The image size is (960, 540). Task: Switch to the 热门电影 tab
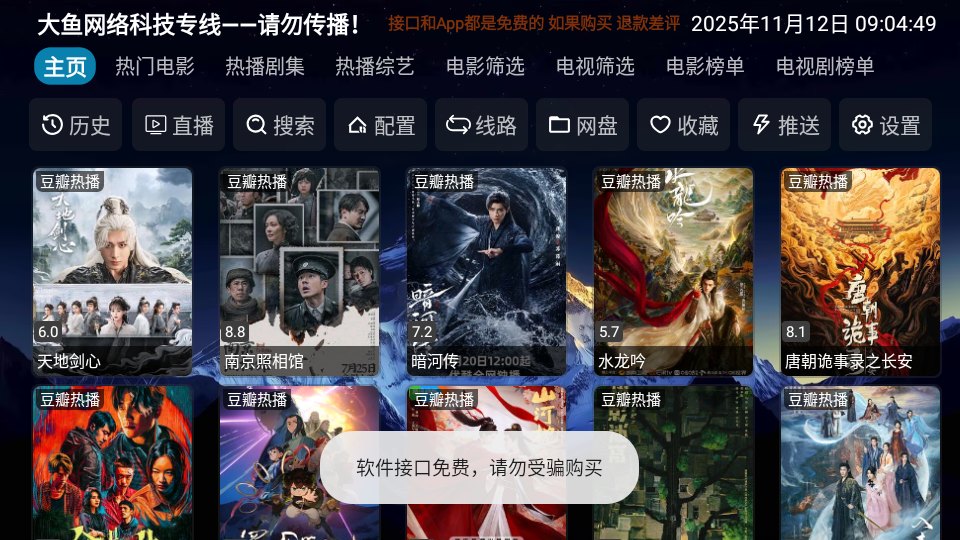click(155, 67)
